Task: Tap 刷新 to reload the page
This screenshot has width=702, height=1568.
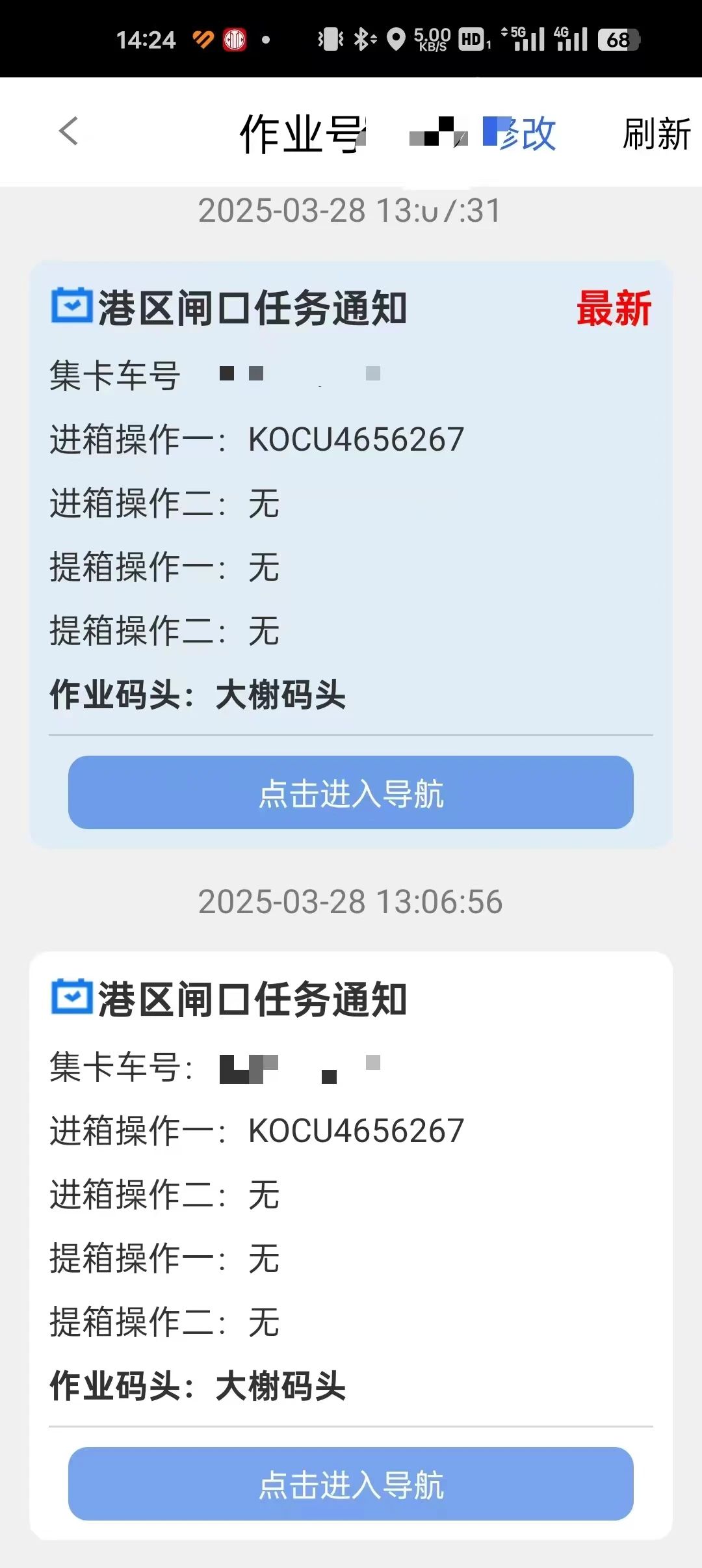Action: coord(655,135)
